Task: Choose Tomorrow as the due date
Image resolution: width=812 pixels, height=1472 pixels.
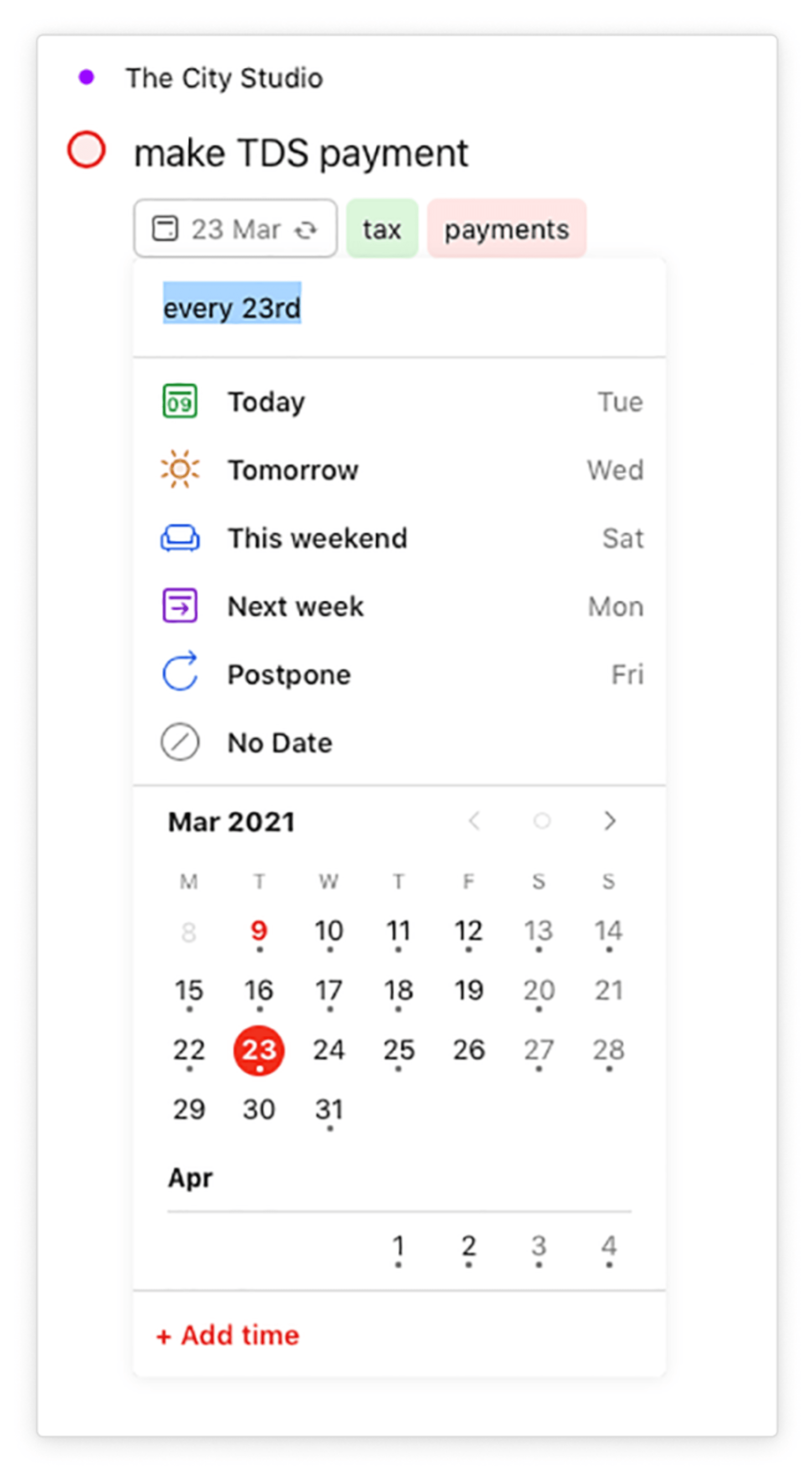Action: pyautogui.click(x=399, y=470)
